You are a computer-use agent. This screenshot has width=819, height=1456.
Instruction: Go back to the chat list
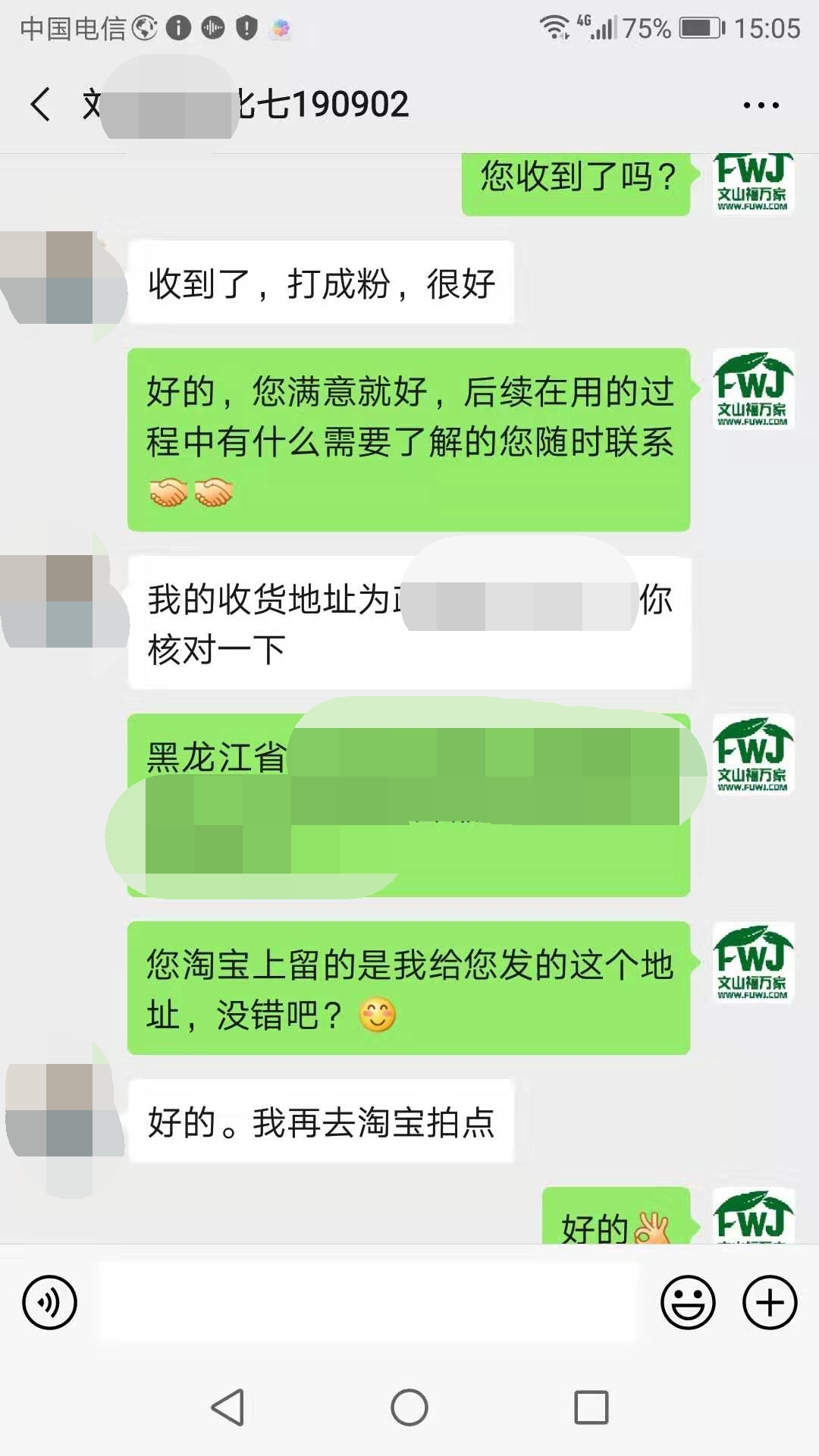[x=41, y=104]
